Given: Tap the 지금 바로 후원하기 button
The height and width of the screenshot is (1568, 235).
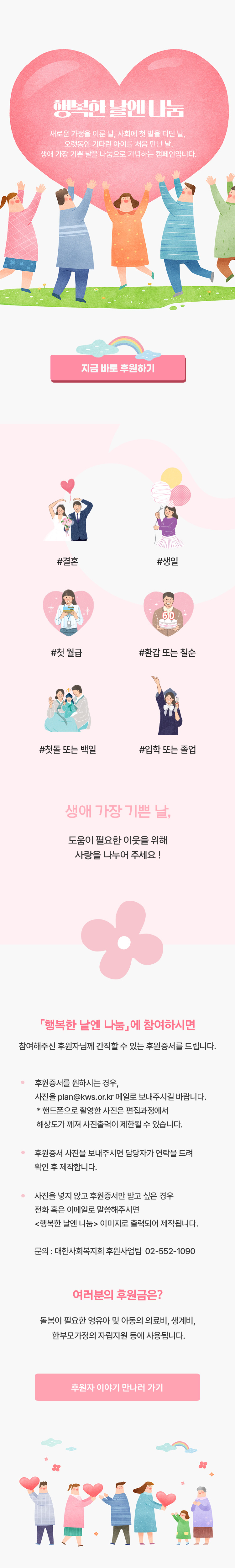Looking at the screenshot, I should 118,368.
